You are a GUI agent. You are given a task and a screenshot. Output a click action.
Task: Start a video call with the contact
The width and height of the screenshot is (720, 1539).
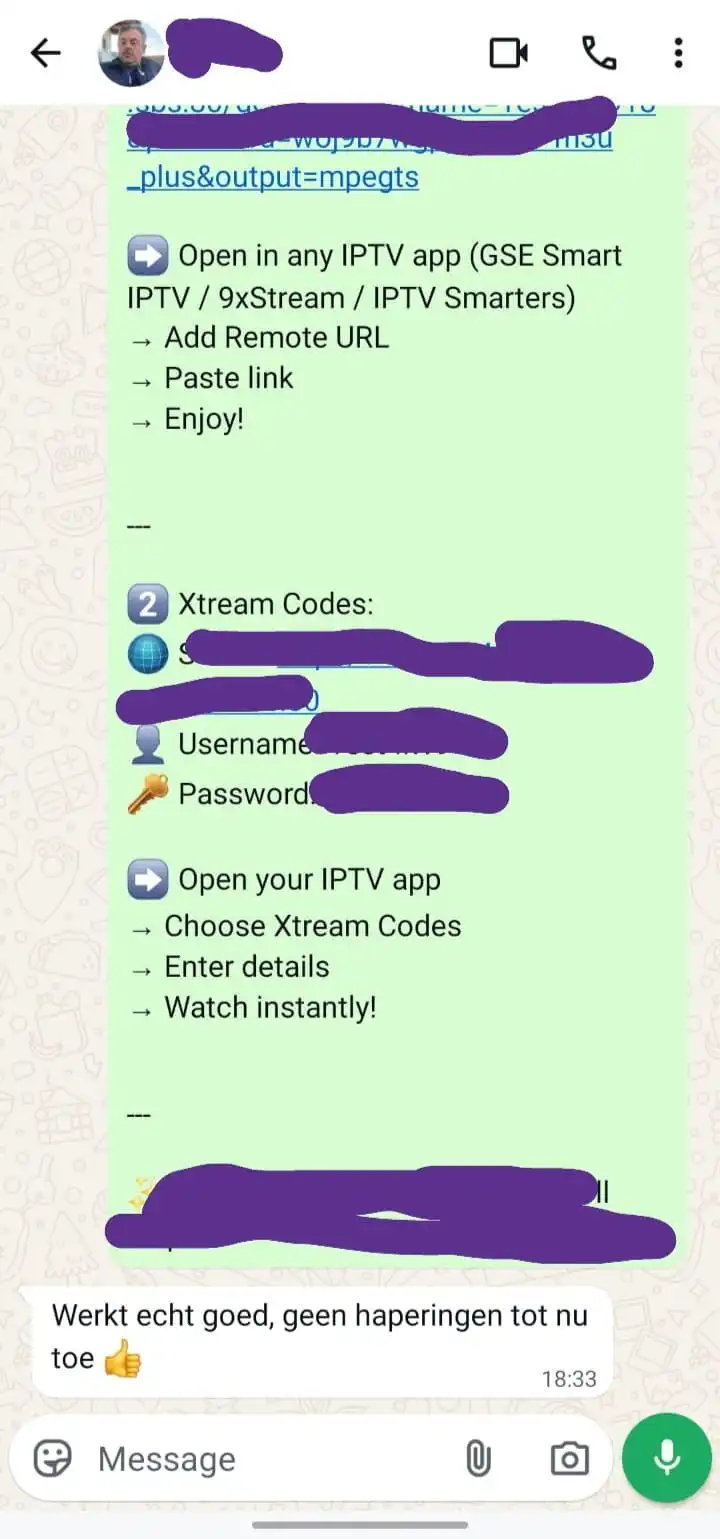click(509, 53)
